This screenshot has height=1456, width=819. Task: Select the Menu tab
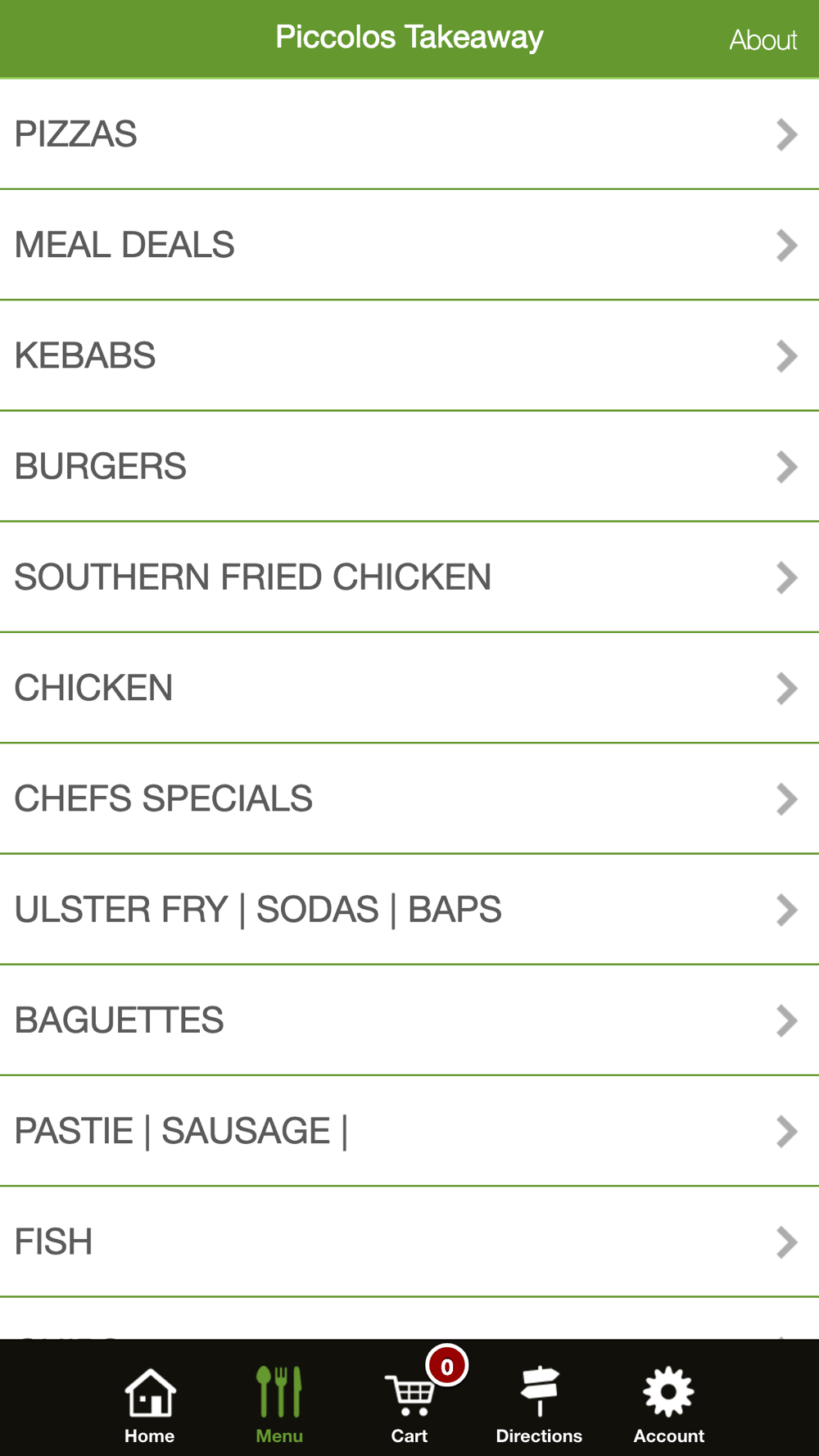coord(279,1404)
